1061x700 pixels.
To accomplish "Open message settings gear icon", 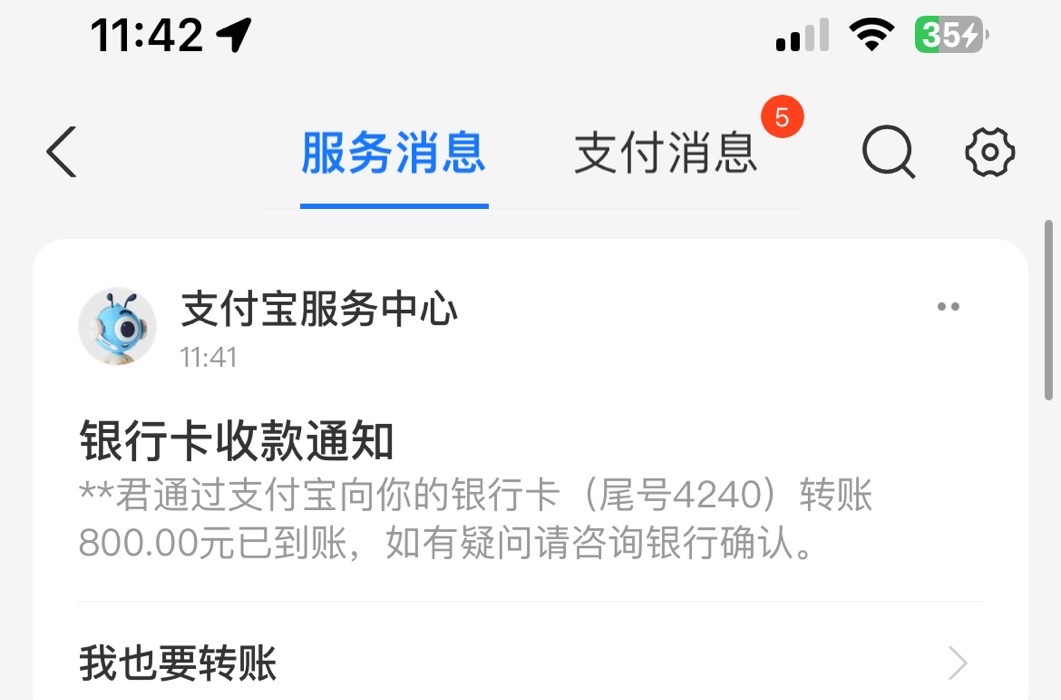I will tap(989, 153).
